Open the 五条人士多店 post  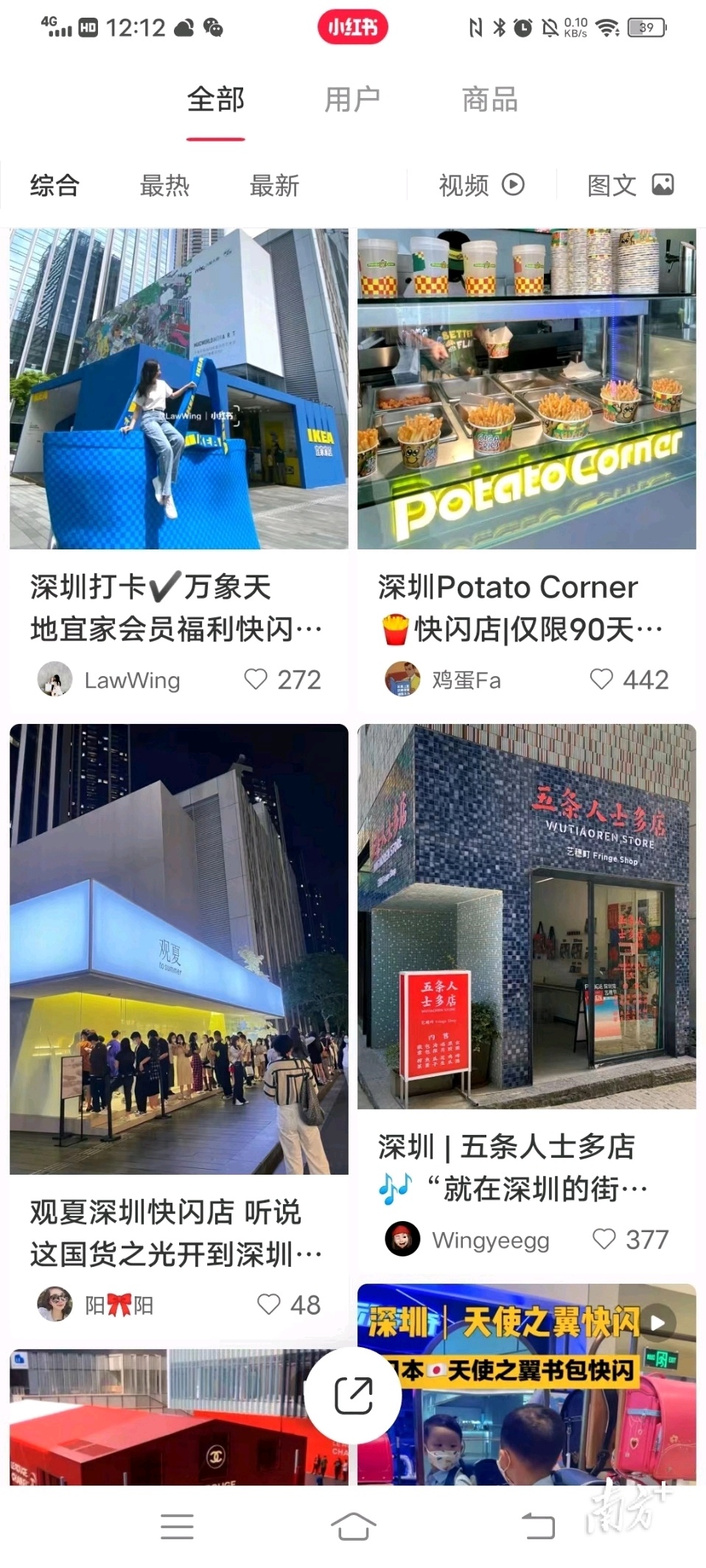pos(526,916)
